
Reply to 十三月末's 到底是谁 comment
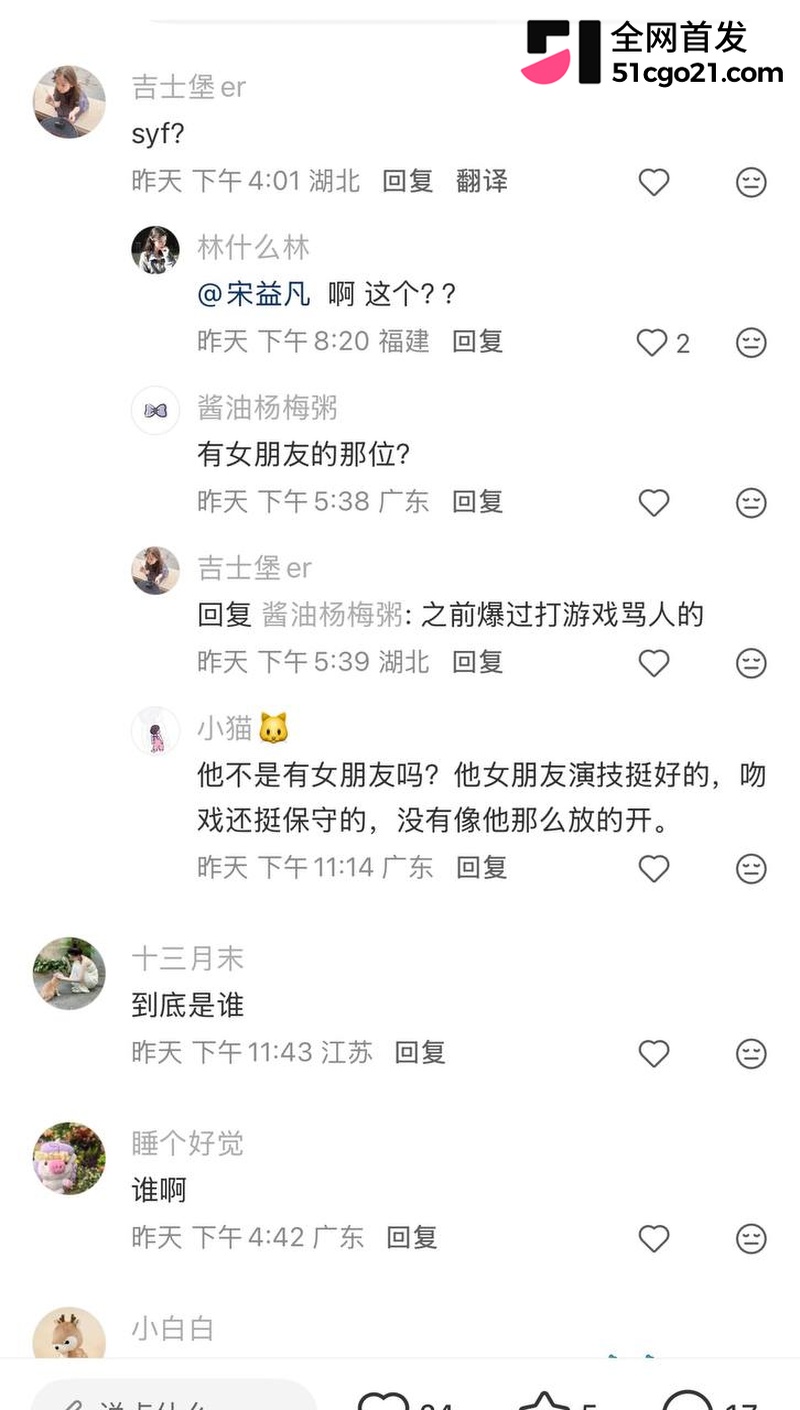(420, 1052)
